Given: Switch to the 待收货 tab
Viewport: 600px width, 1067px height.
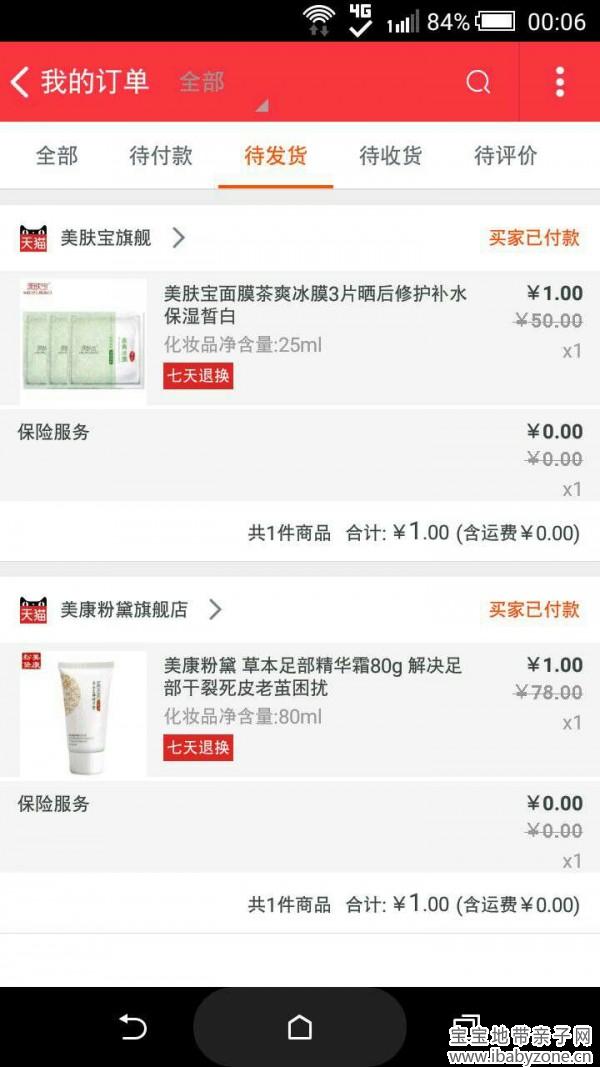Looking at the screenshot, I should [x=390, y=156].
